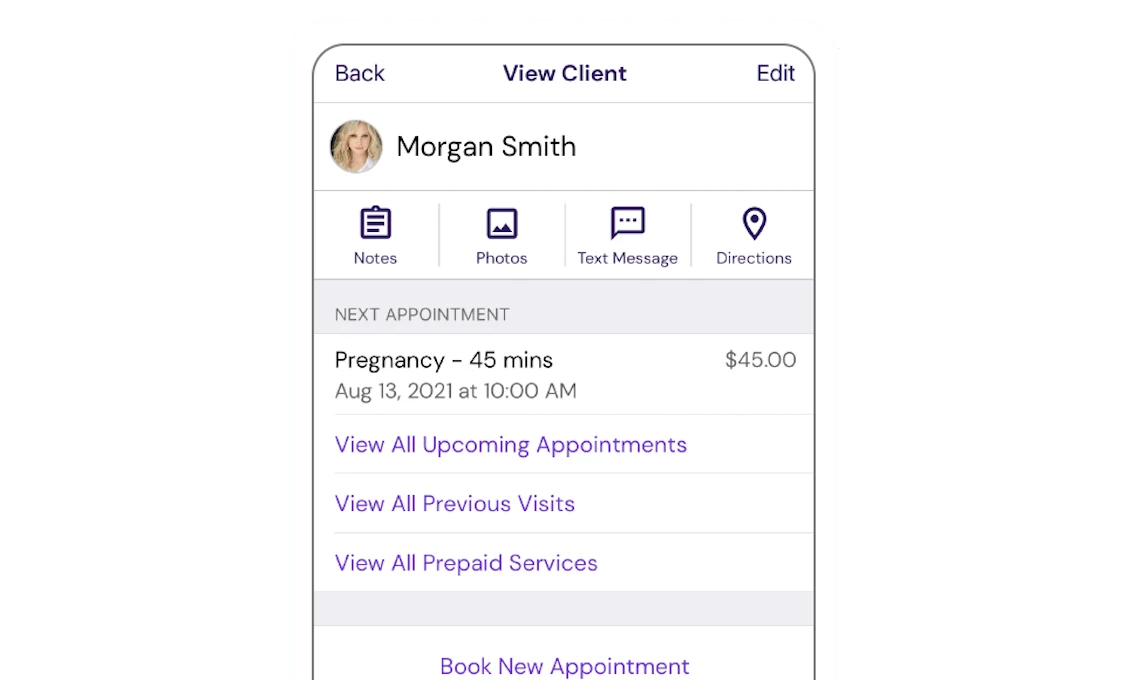The height and width of the screenshot is (680, 1133).
Task: Go back from View Client
Action: [x=359, y=73]
